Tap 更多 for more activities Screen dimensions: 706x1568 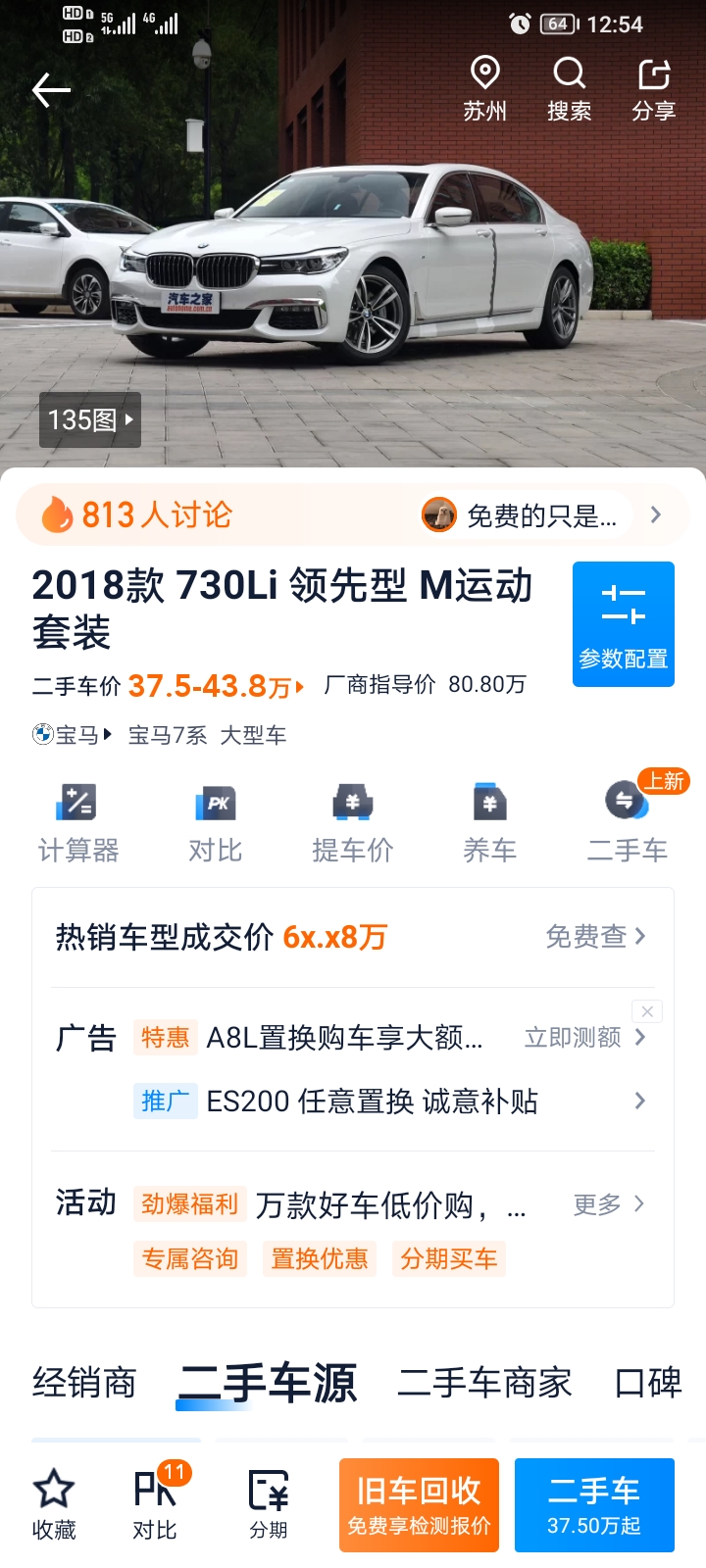tap(609, 1204)
